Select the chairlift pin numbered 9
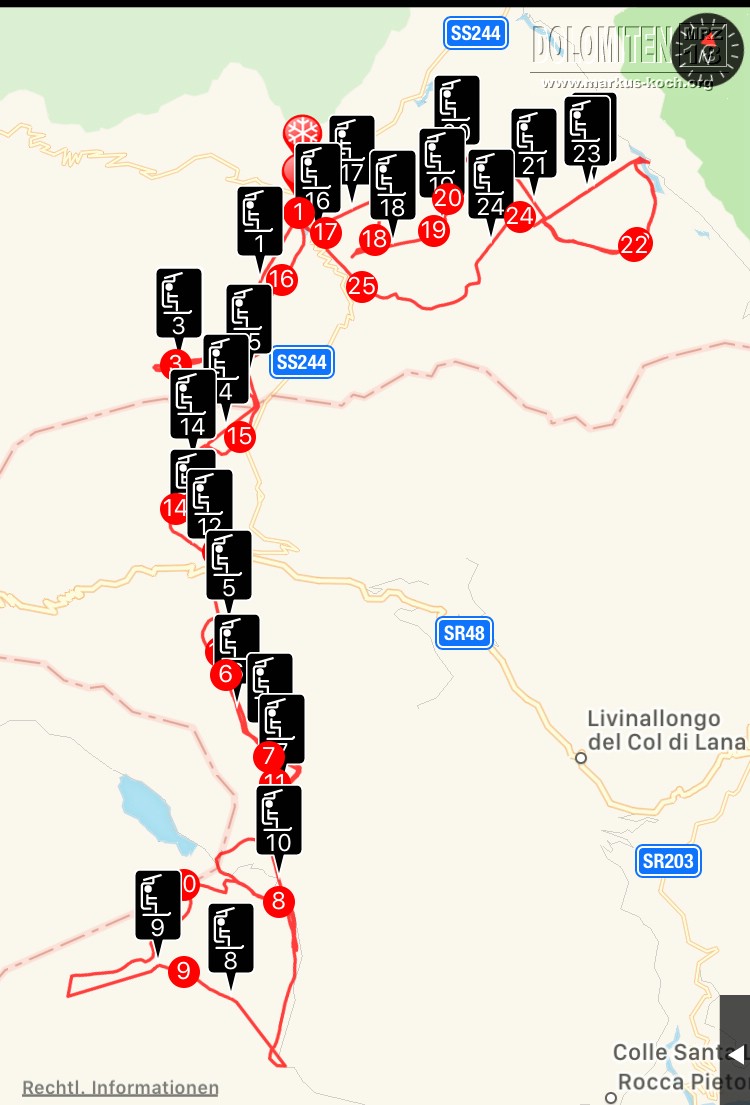 (x=157, y=905)
